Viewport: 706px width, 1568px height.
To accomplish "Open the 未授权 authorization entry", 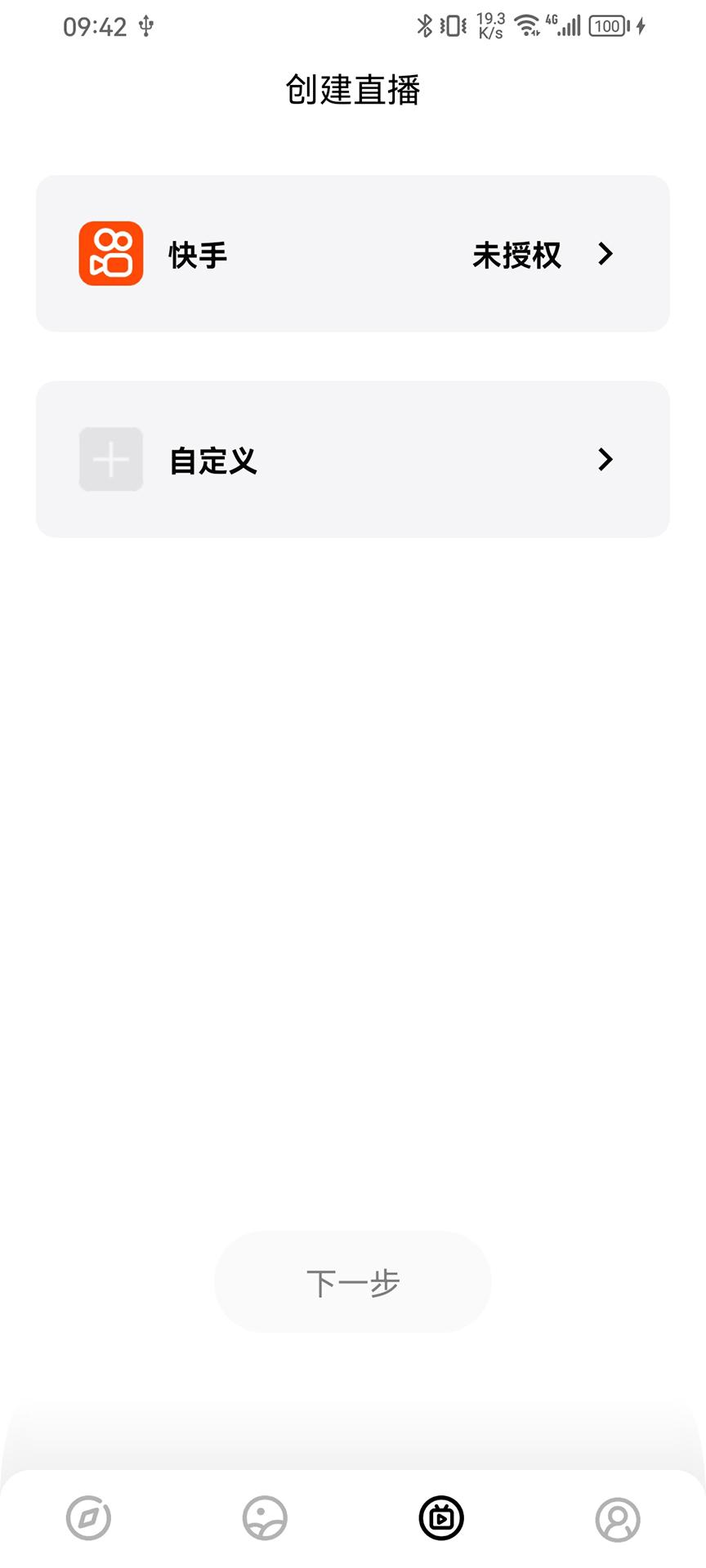I will coord(516,254).
